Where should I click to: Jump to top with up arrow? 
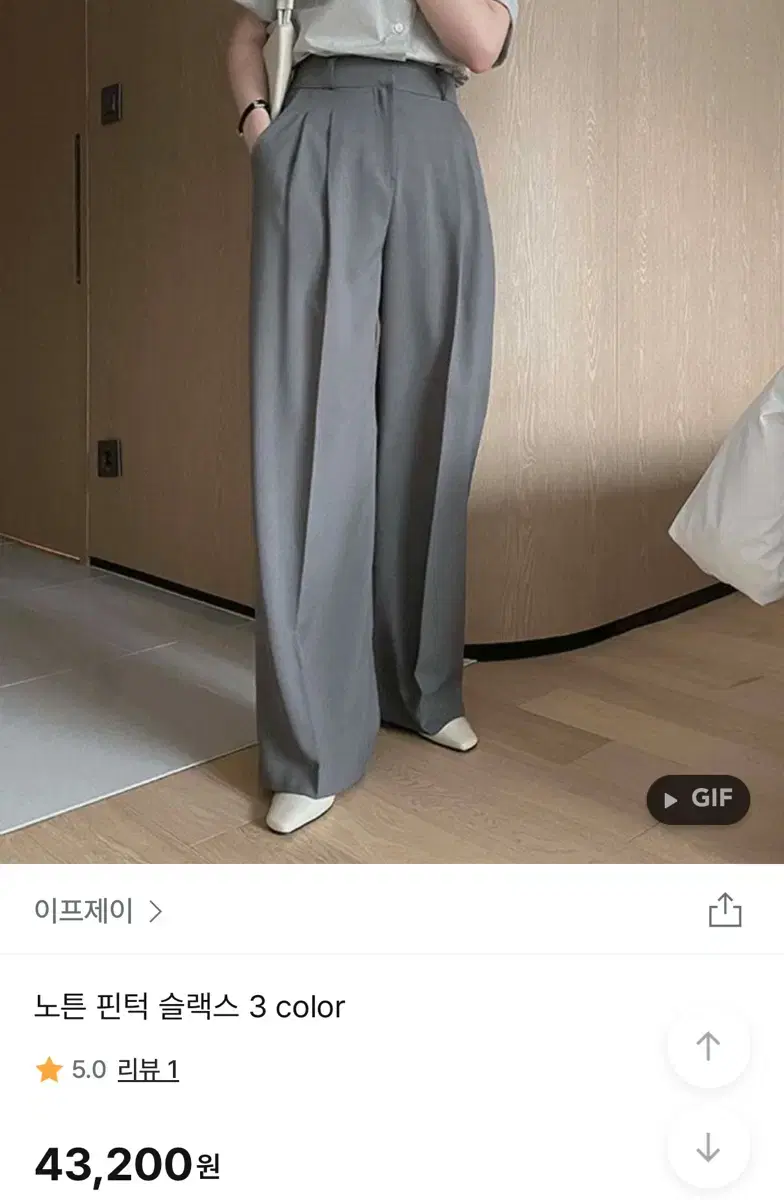[708, 1046]
